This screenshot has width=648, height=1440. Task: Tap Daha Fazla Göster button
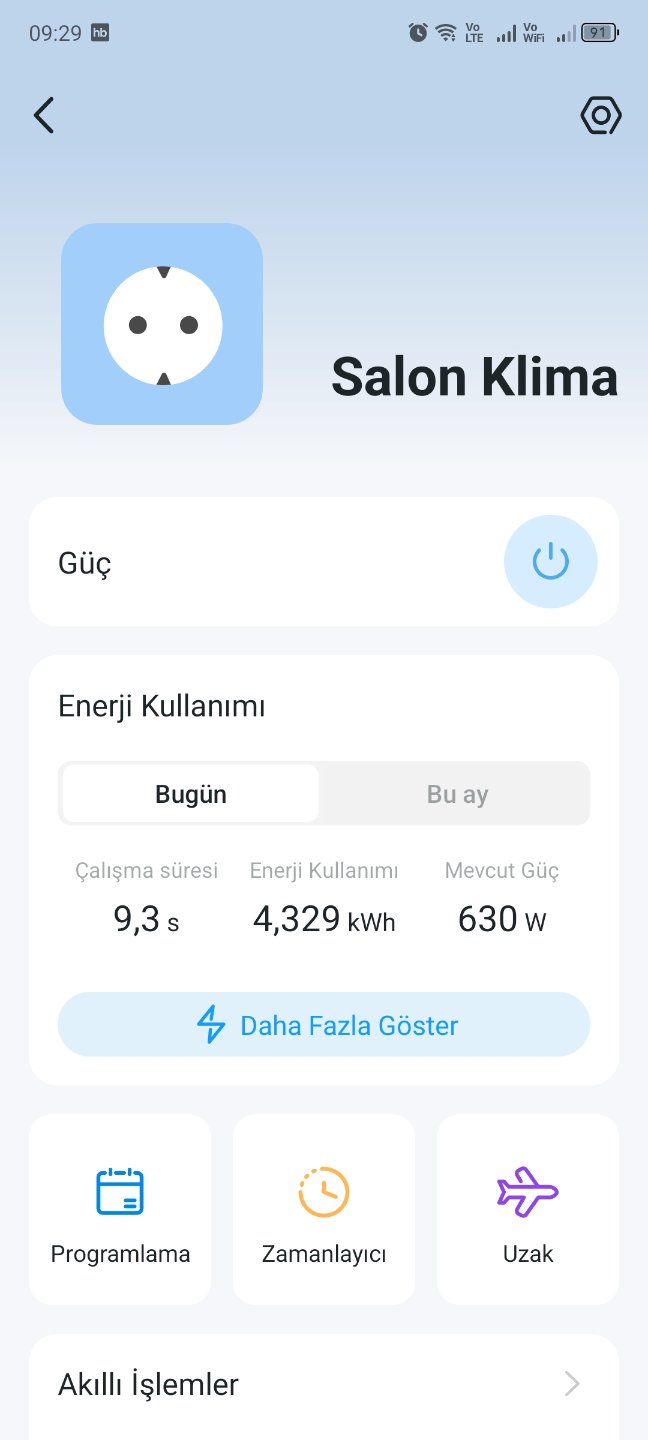point(324,1025)
